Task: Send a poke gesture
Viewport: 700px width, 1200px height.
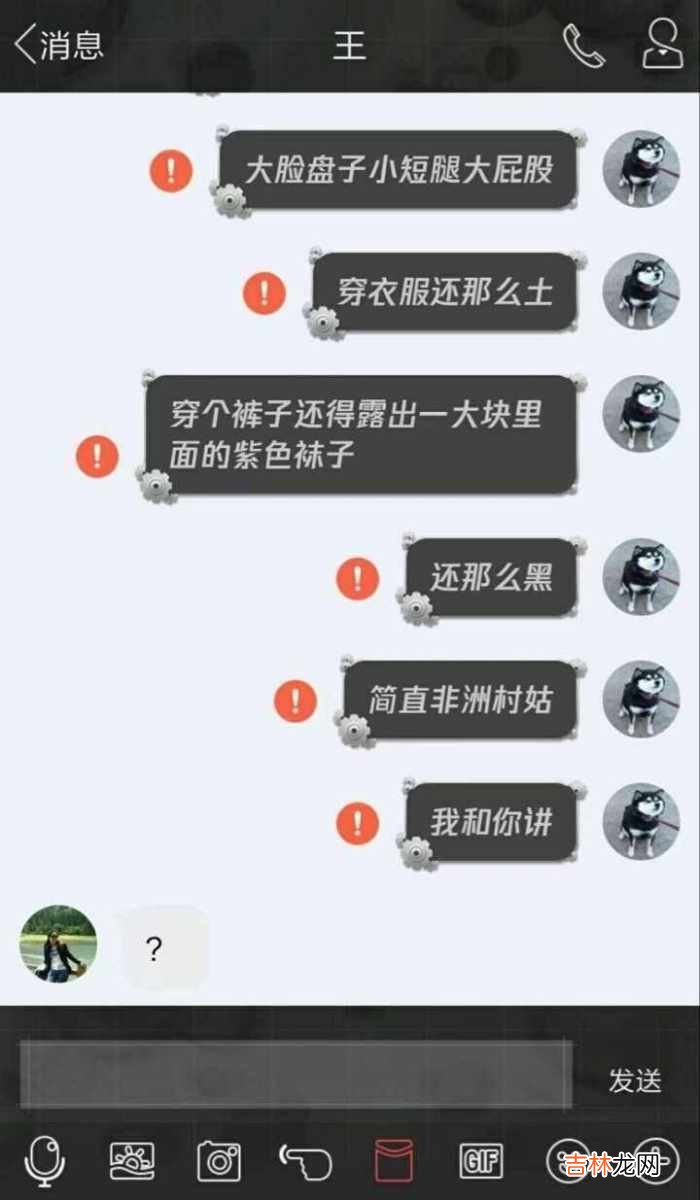Action: [305, 1161]
